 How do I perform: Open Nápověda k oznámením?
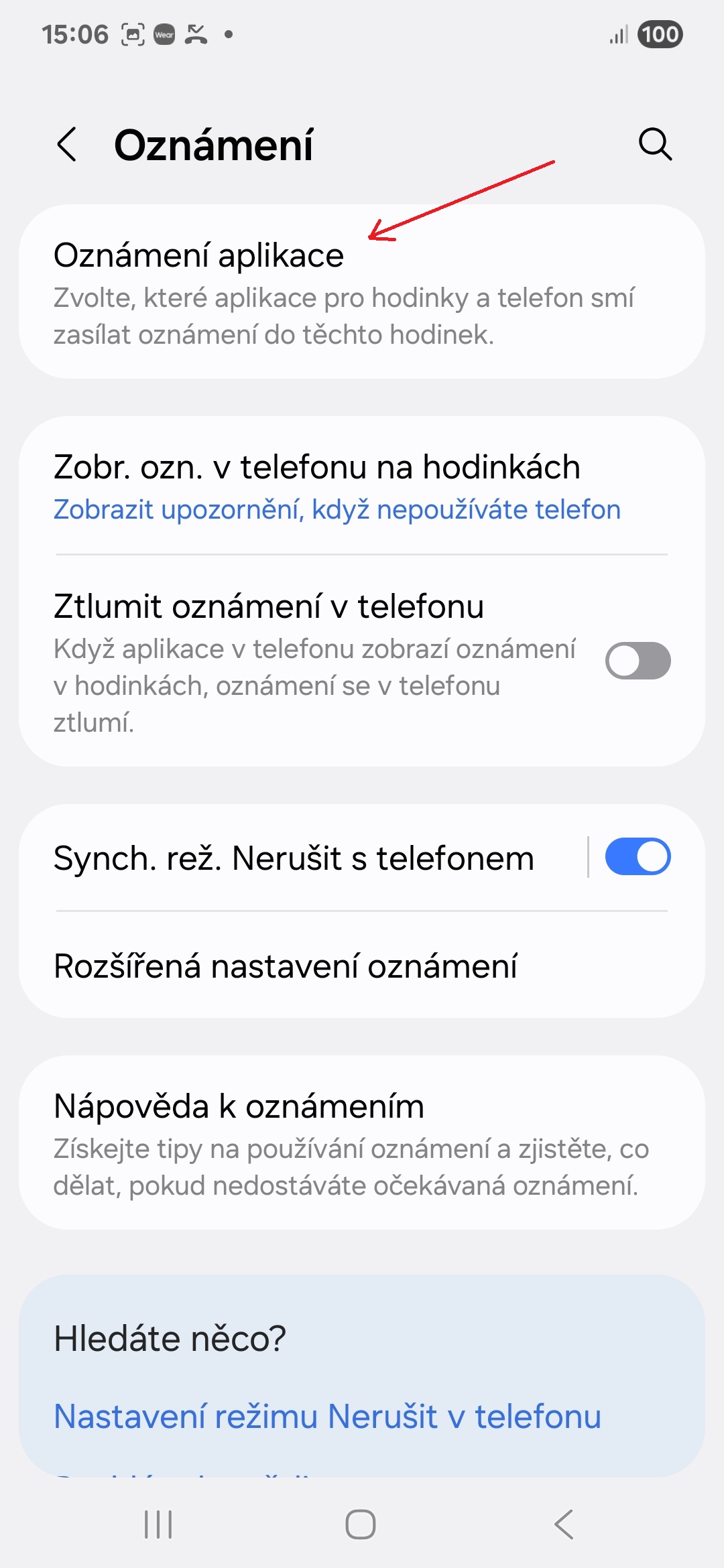point(362,1142)
